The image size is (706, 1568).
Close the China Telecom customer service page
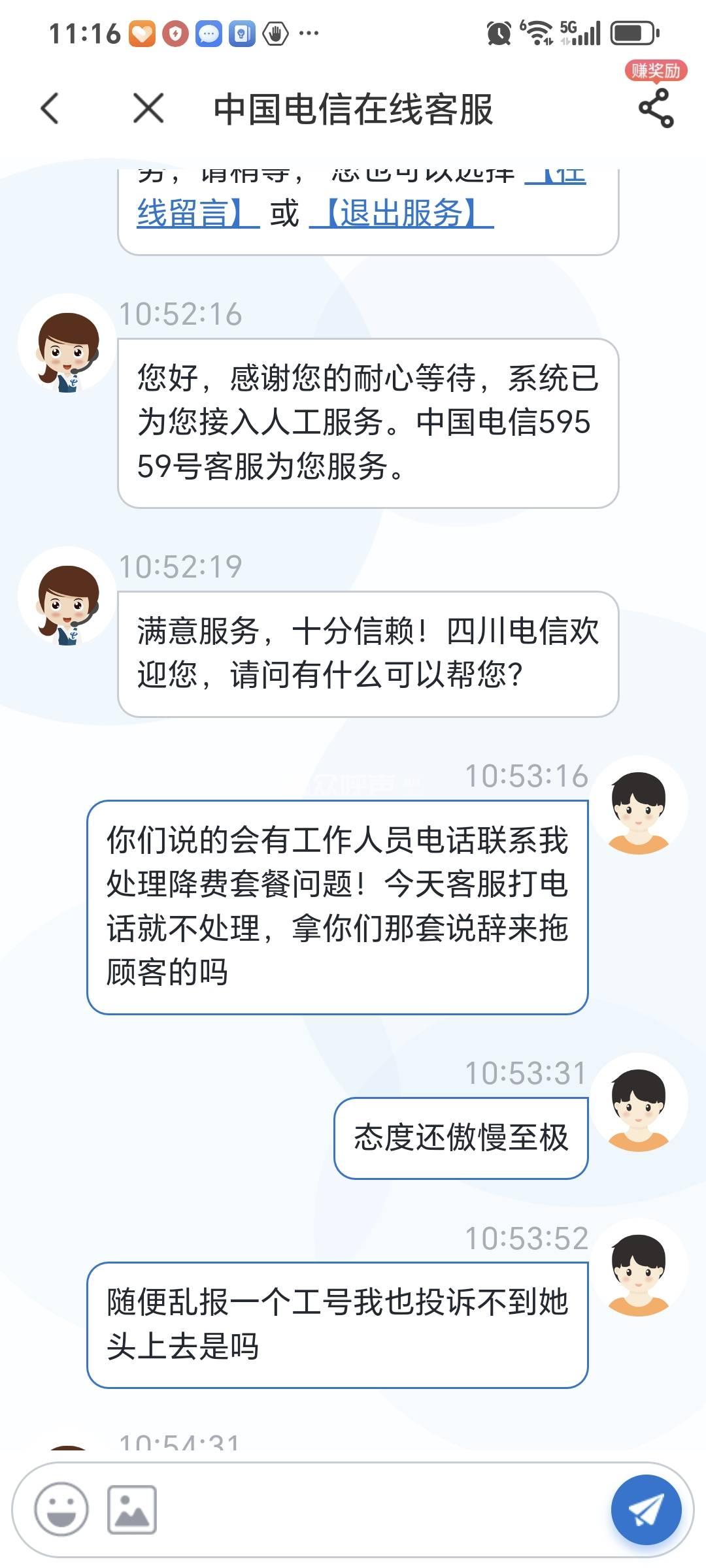coord(148,108)
